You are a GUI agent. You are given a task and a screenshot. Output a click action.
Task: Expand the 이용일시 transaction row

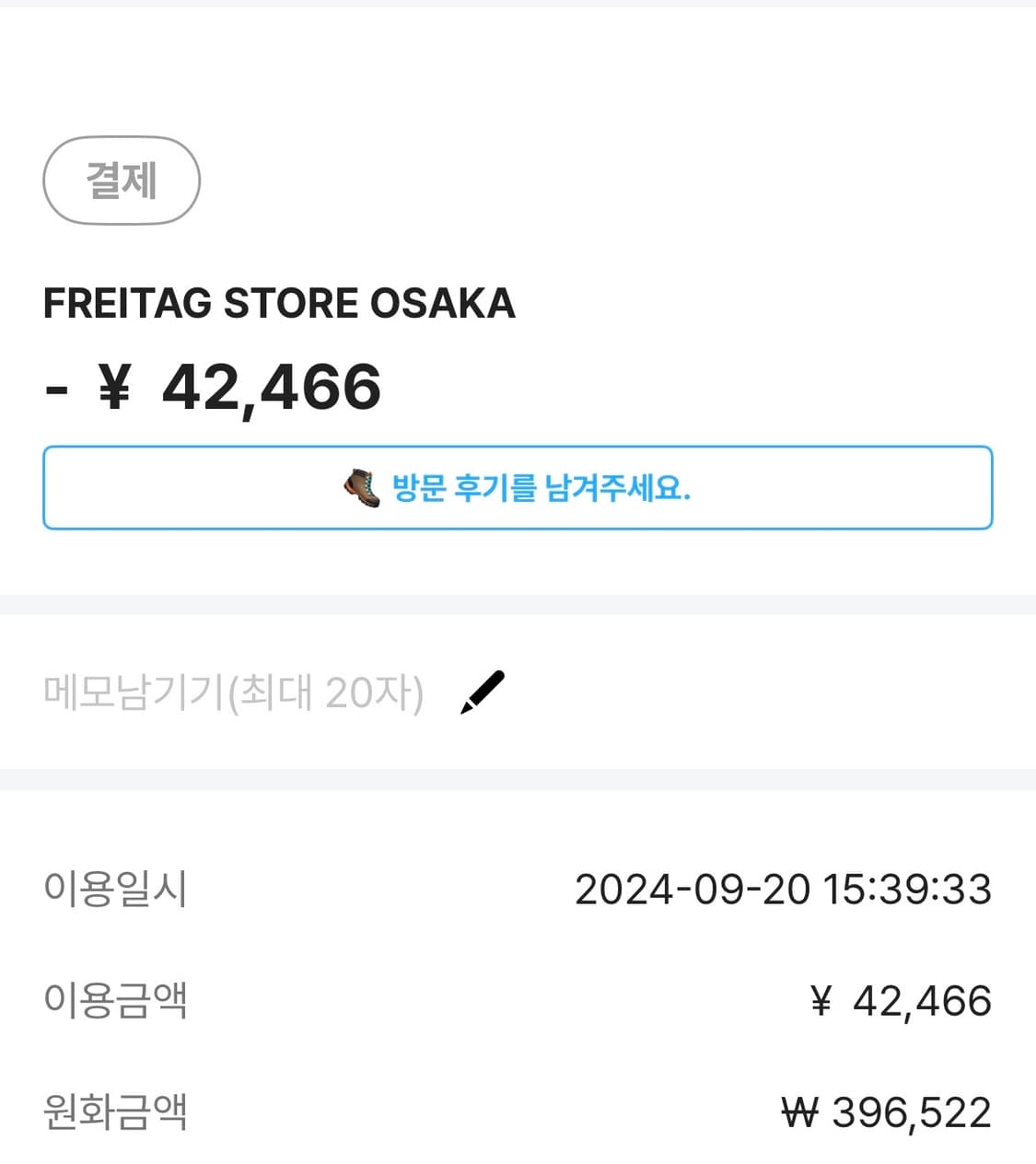point(518,889)
